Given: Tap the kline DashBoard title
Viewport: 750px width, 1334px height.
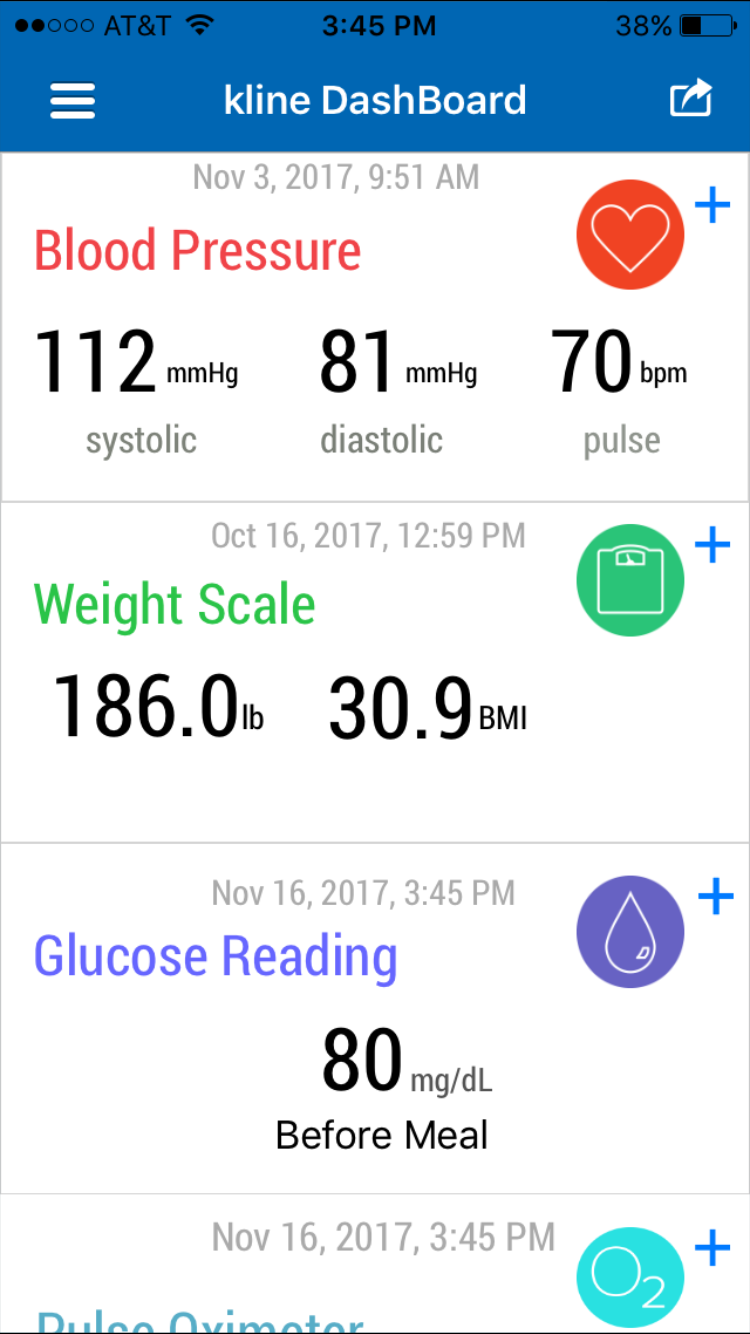Looking at the screenshot, I should click(375, 100).
